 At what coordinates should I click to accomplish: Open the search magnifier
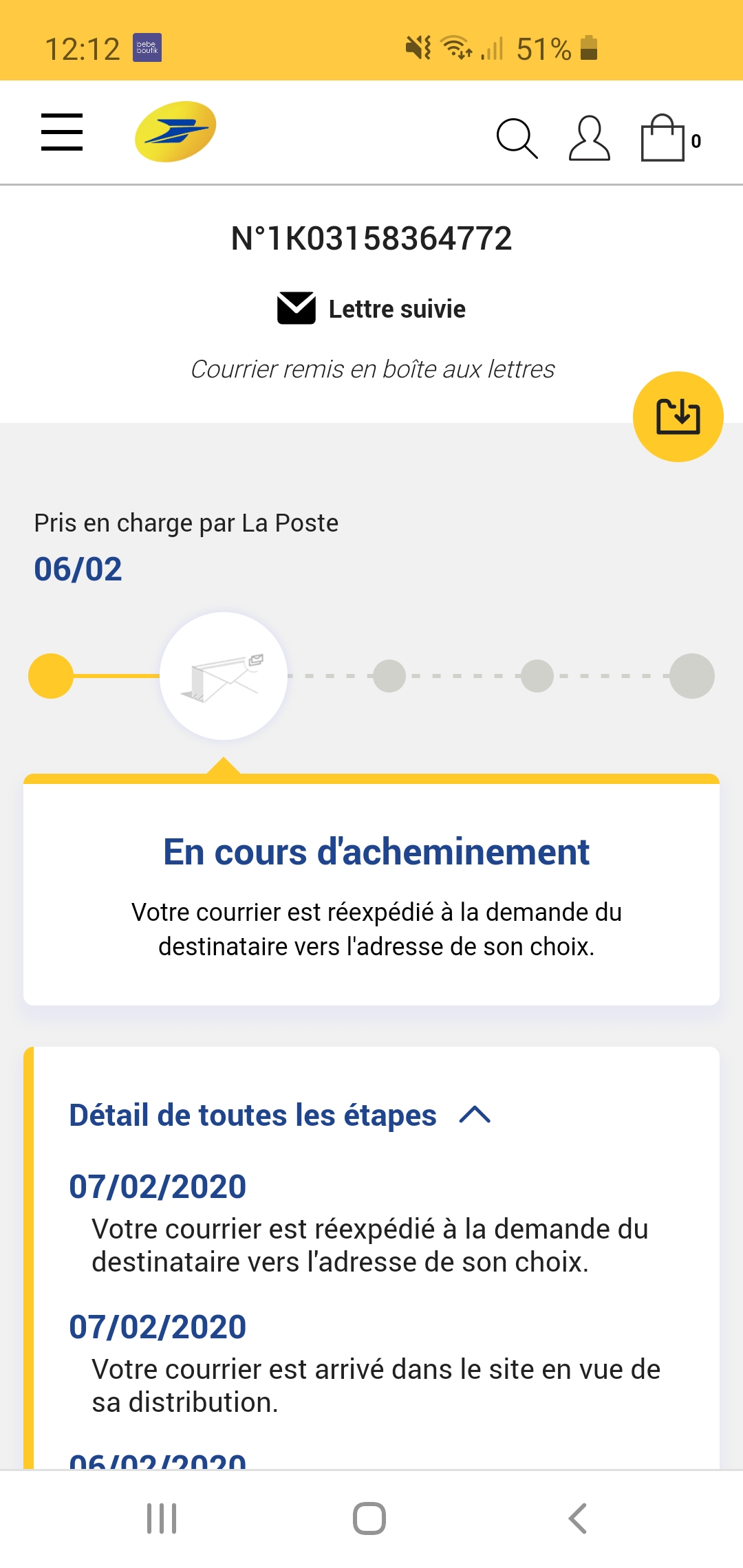(x=517, y=138)
